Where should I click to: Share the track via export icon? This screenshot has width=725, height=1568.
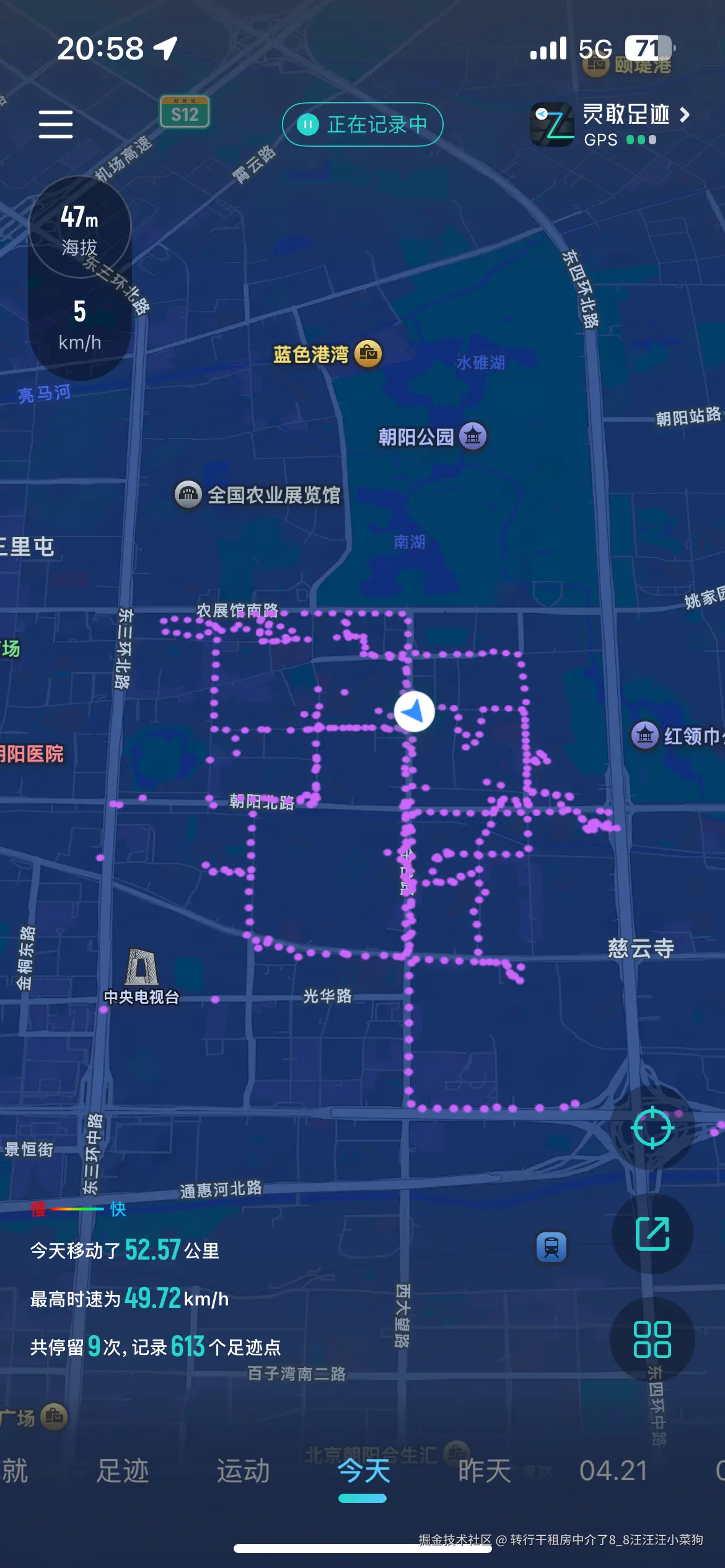(x=652, y=1234)
